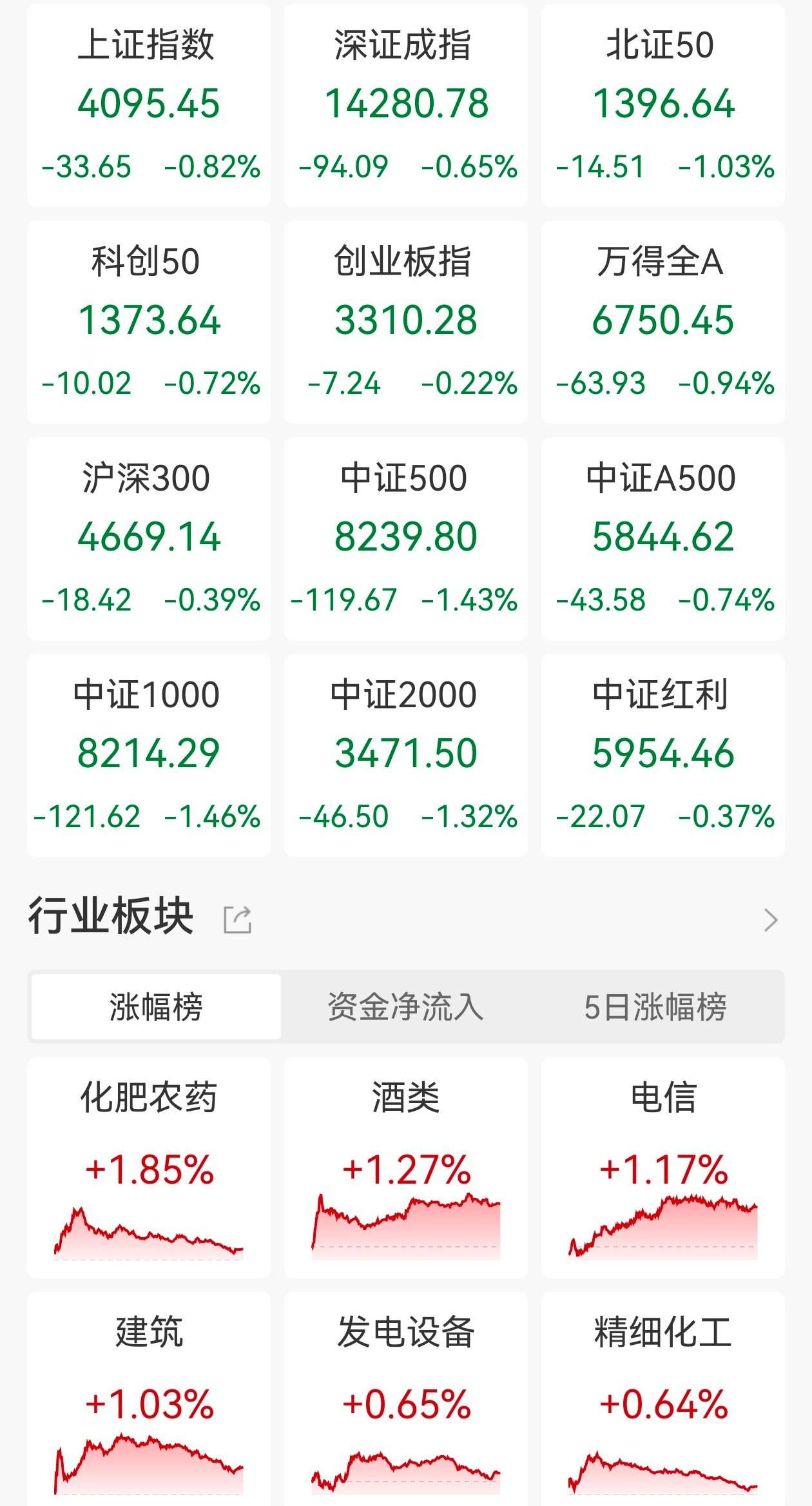The height and width of the screenshot is (1506, 812).
Task: View the 酒类 sector card
Action: coord(406,1167)
